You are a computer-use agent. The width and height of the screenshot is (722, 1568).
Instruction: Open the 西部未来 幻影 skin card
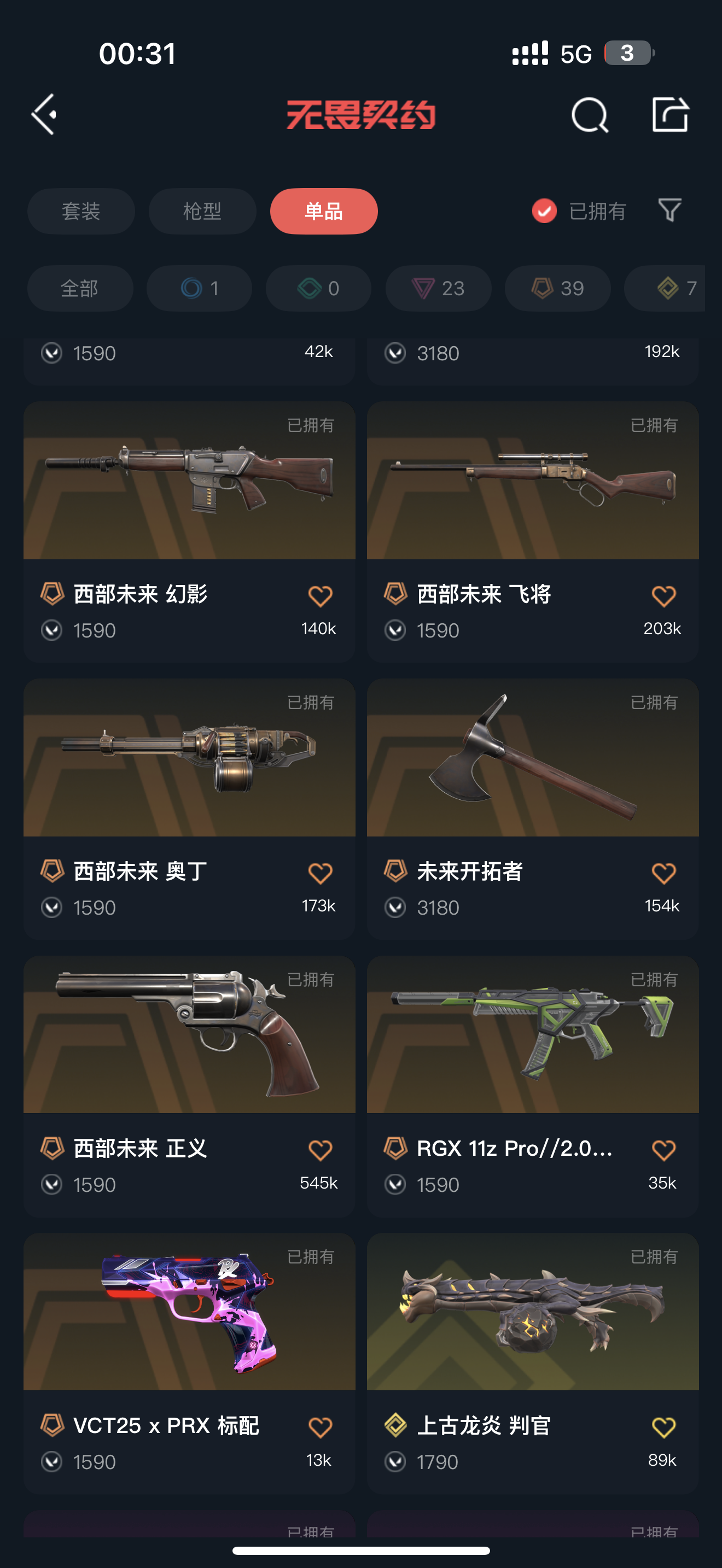click(189, 531)
